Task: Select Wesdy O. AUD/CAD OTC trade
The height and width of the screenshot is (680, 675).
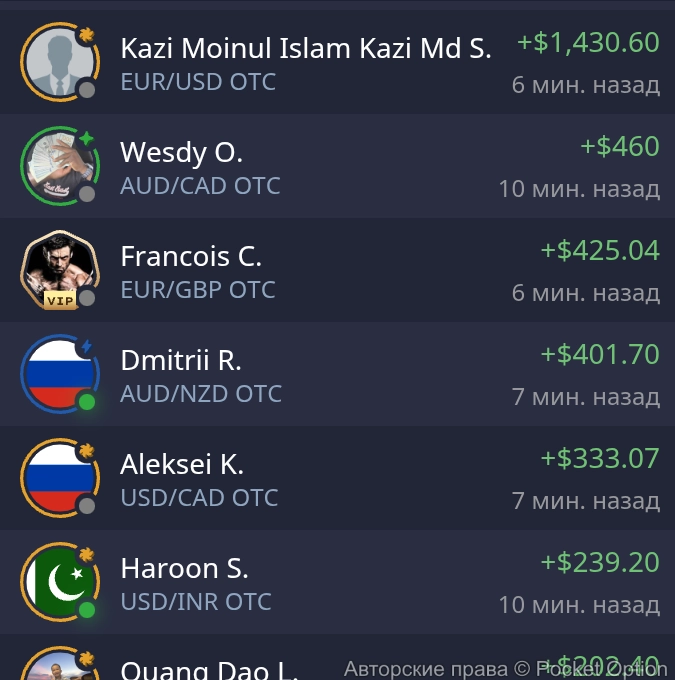Action: 337,166
